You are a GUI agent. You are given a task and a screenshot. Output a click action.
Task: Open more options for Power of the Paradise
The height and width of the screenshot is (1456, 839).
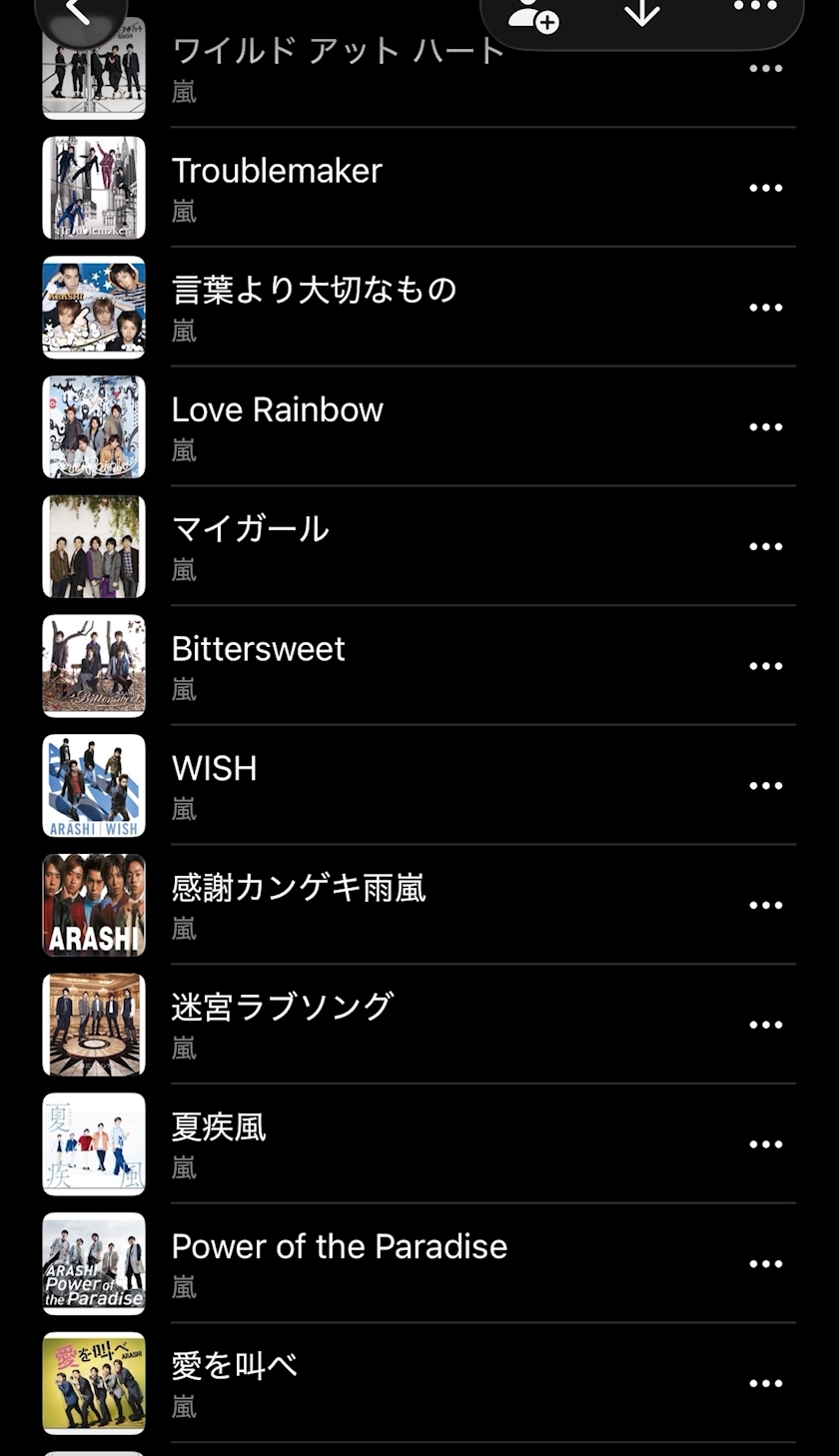pos(765,1263)
